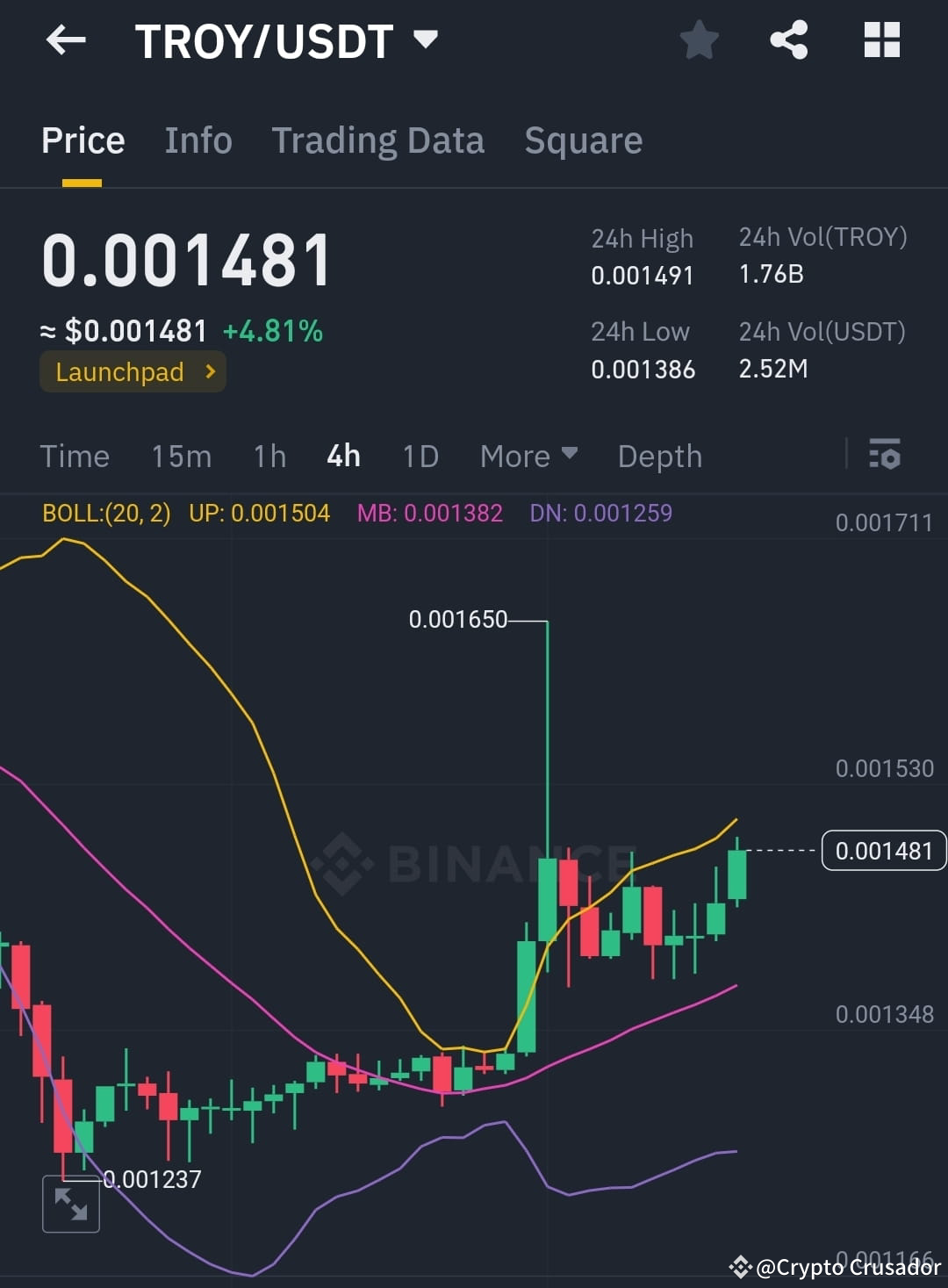Open the Launchpad page
The image size is (948, 1288).
click(x=132, y=371)
